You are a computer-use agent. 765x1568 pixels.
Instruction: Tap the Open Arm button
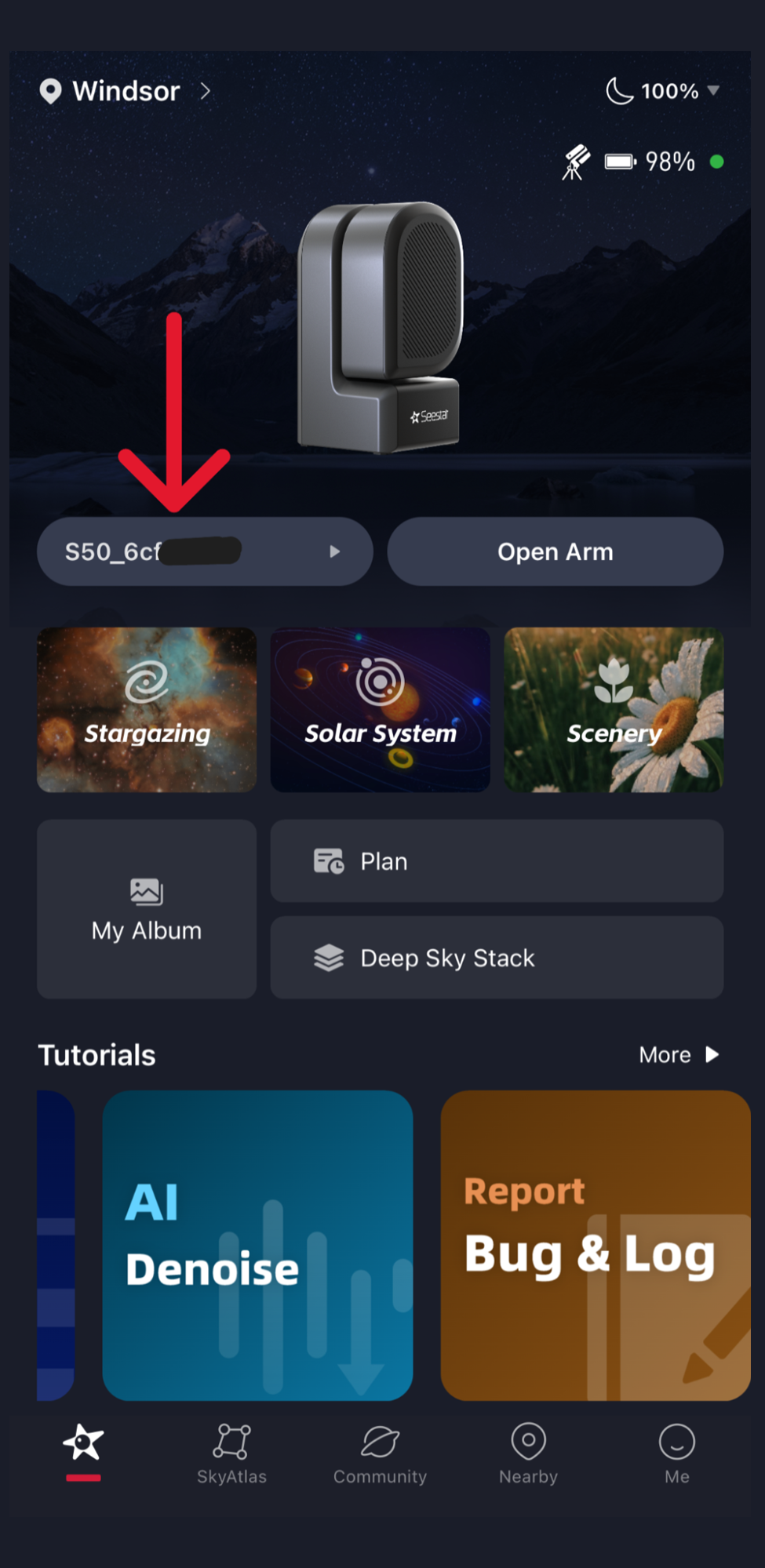[556, 551]
